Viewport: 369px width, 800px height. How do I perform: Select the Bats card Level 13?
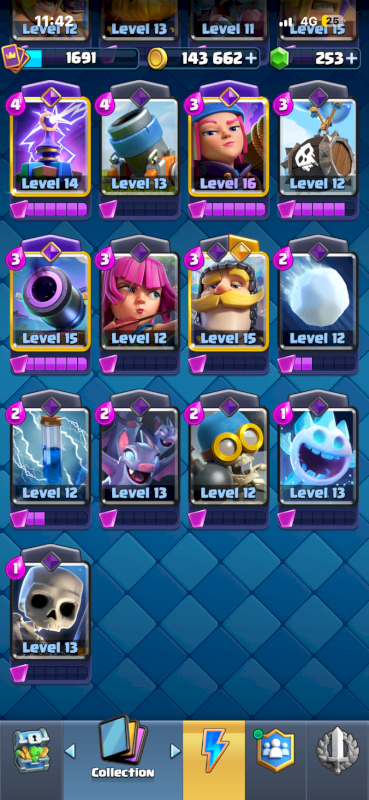click(x=139, y=456)
